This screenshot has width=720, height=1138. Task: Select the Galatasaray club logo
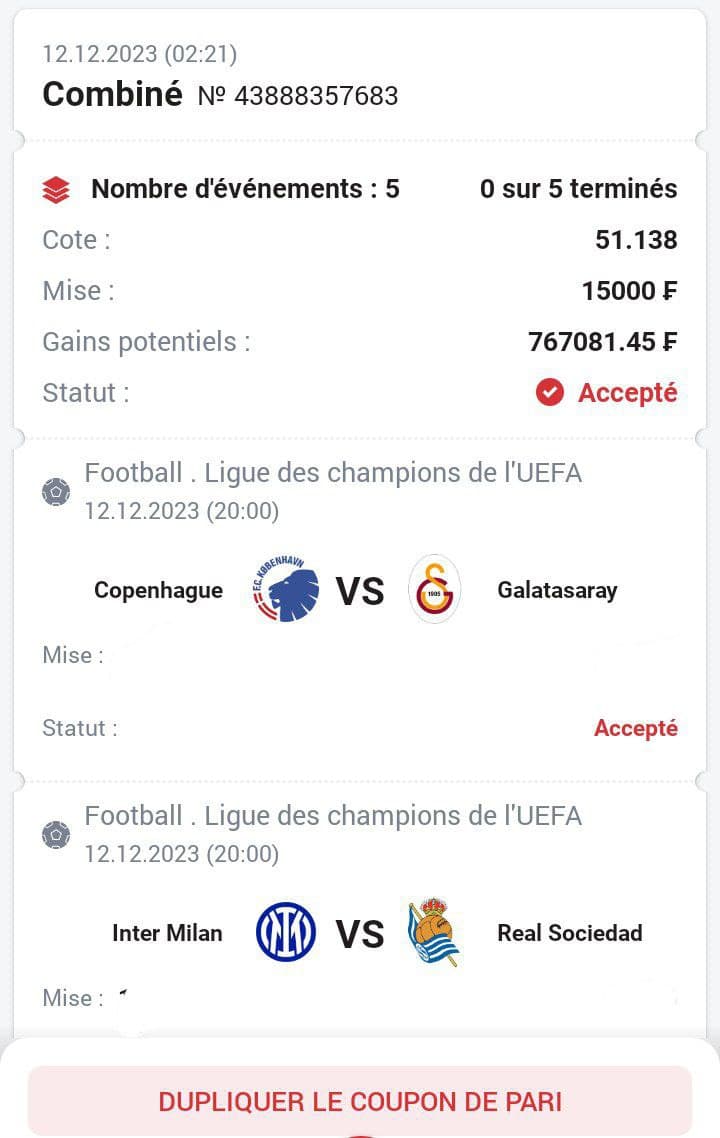pos(434,590)
